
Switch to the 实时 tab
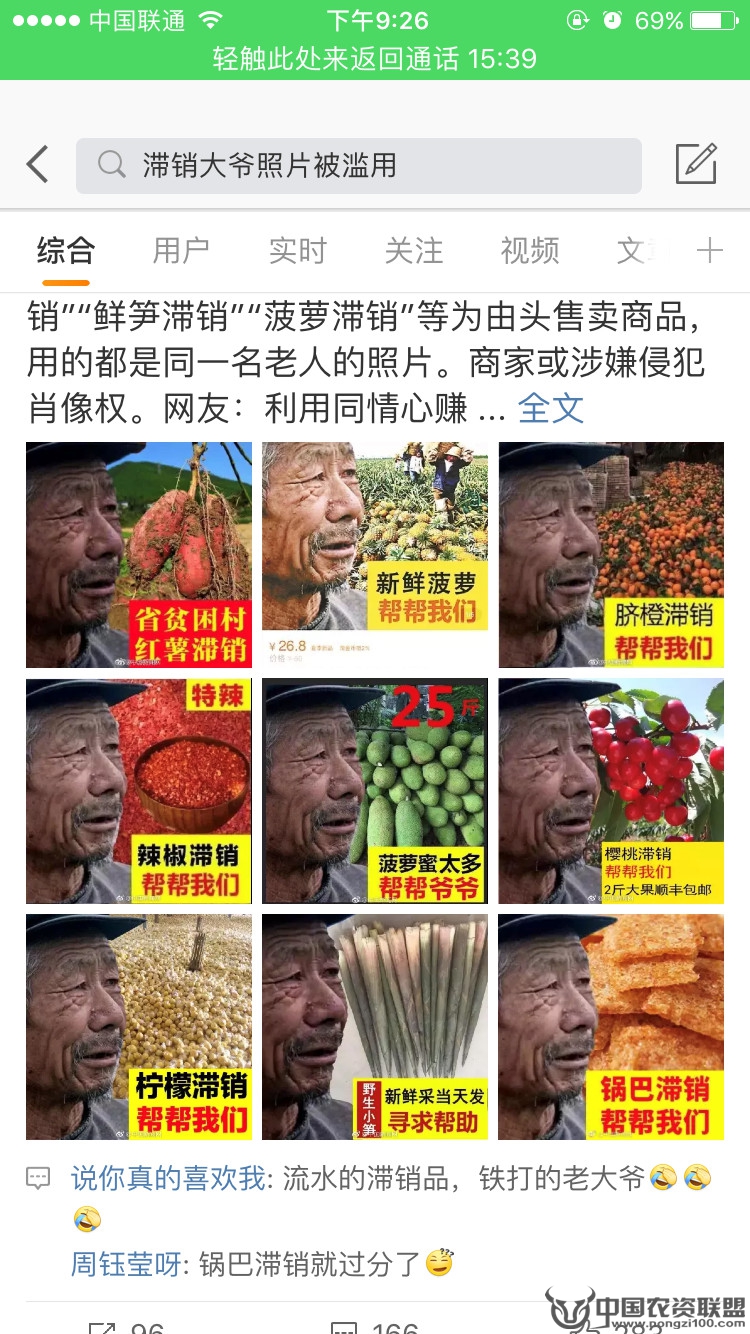point(297,251)
